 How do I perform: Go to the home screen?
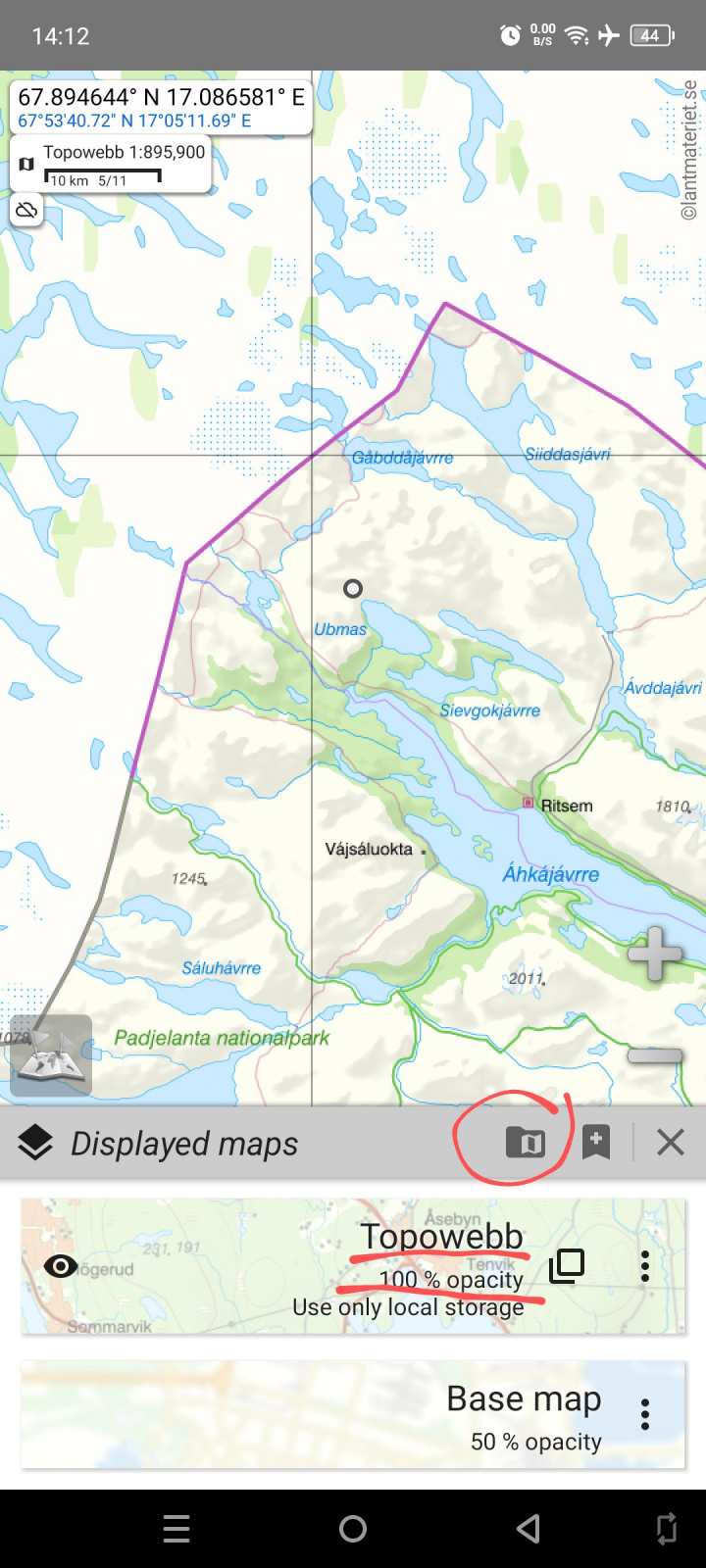(353, 1528)
